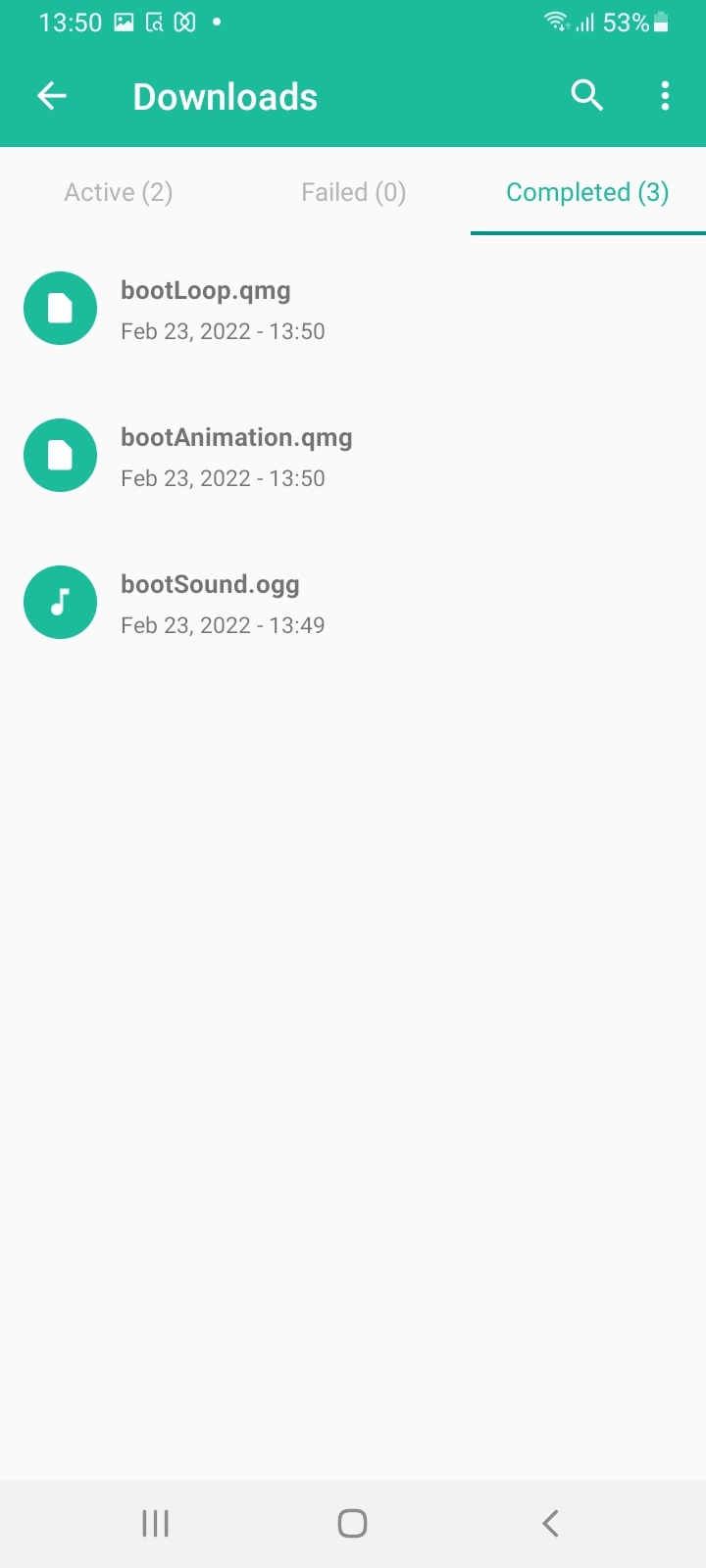The width and height of the screenshot is (706, 1568).
Task: Open the bootAnimation.qmg download
Action: click(x=353, y=456)
